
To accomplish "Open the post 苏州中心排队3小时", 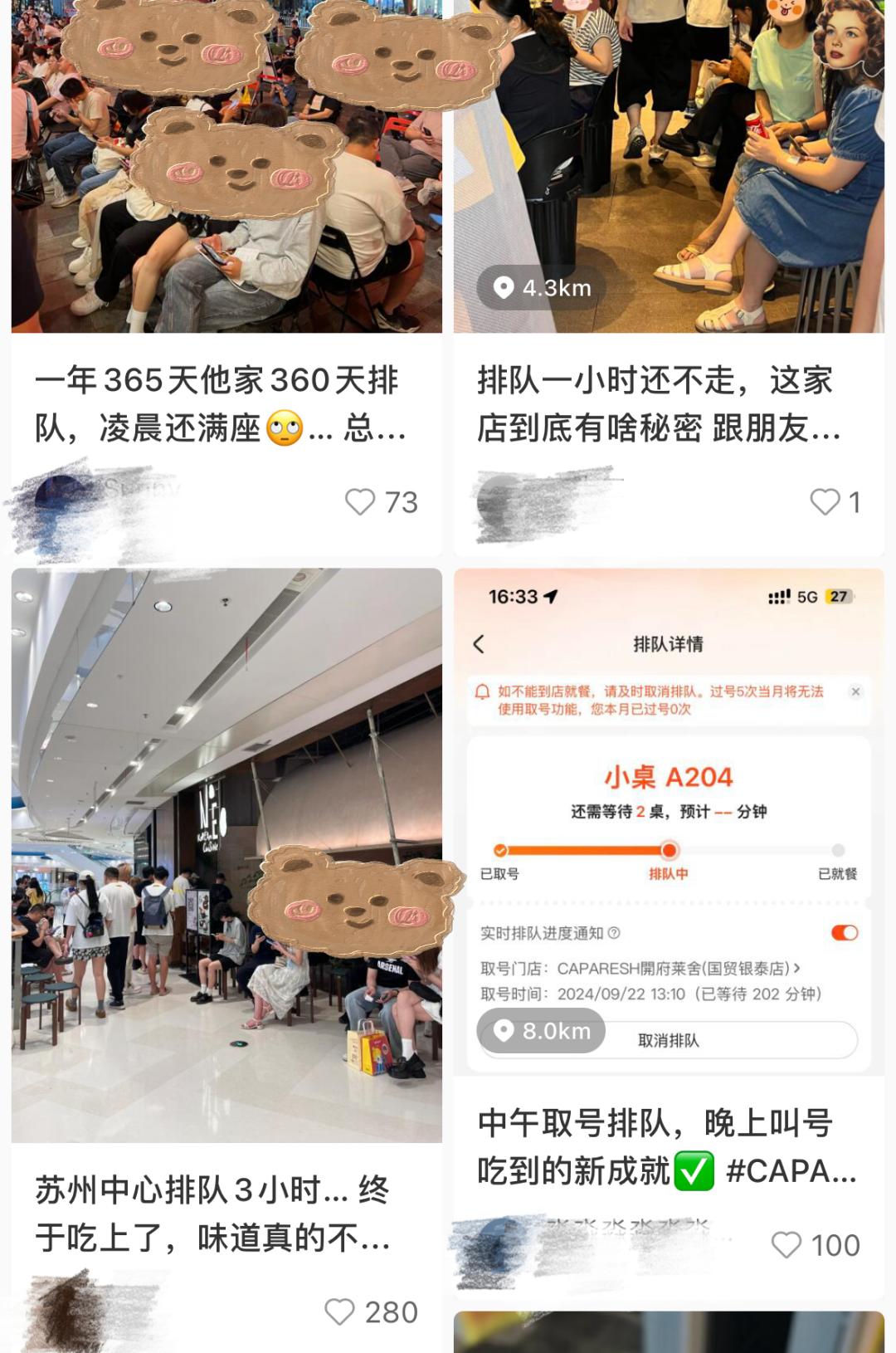I will [213, 1214].
